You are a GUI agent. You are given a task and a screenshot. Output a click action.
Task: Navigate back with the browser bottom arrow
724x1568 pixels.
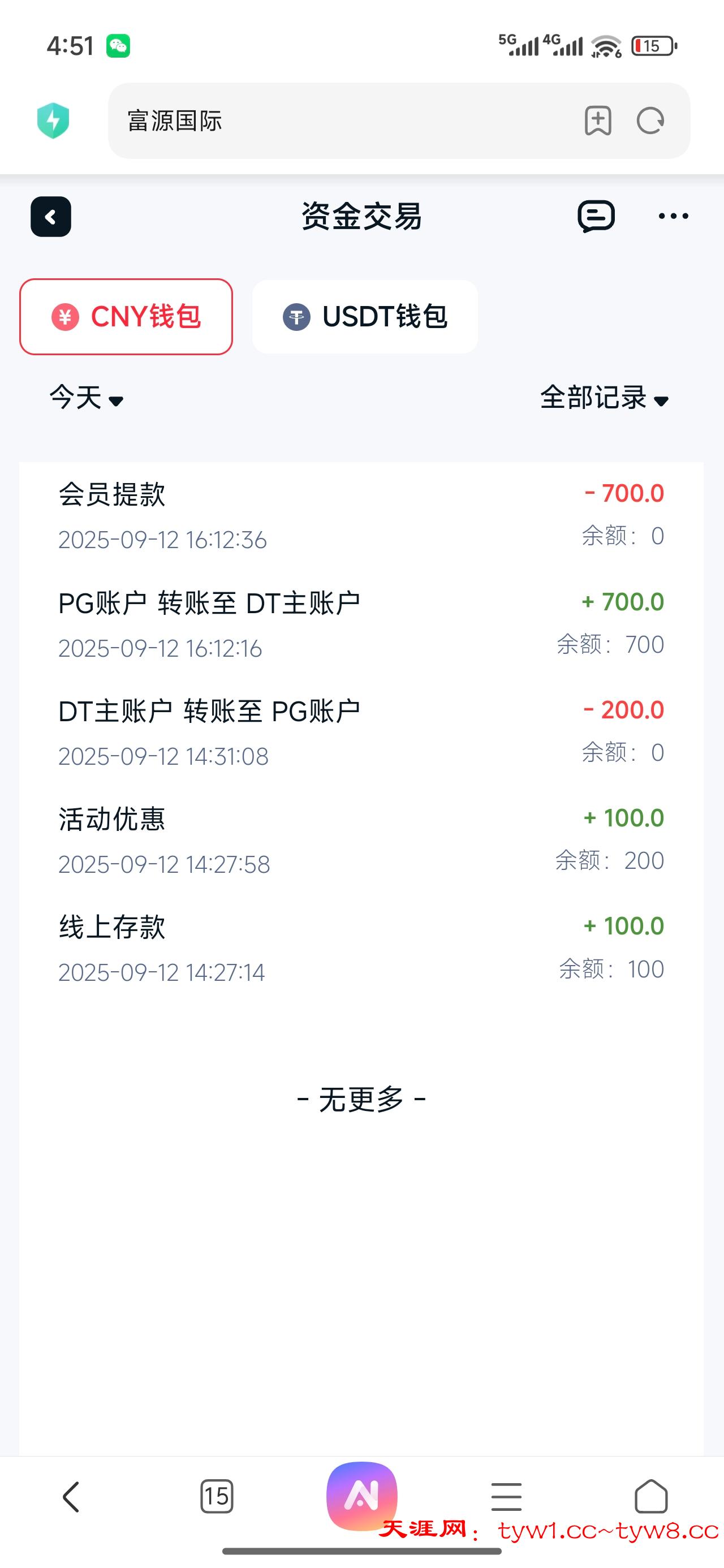click(71, 1496)
